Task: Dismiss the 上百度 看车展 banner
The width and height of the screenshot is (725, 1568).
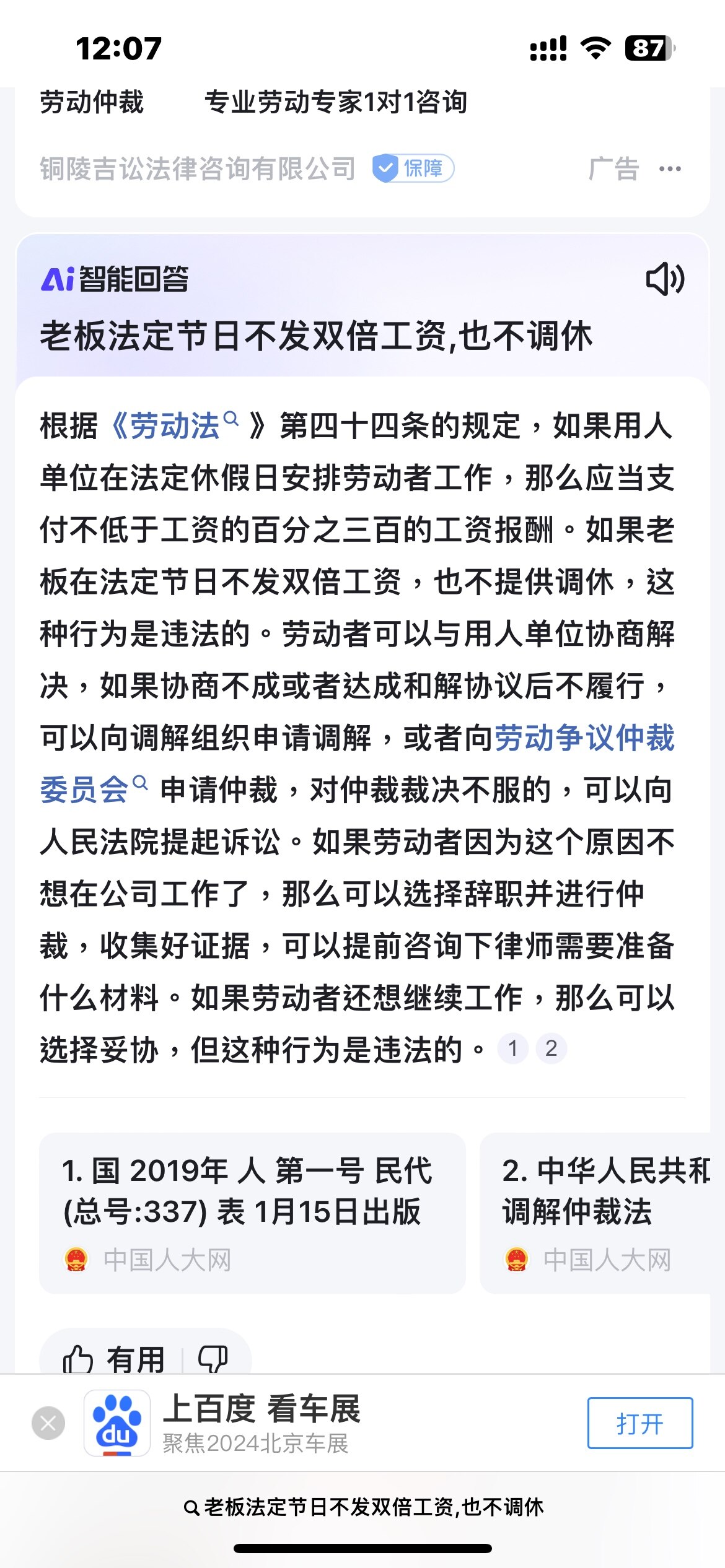Action: (x=48, y=1422)
